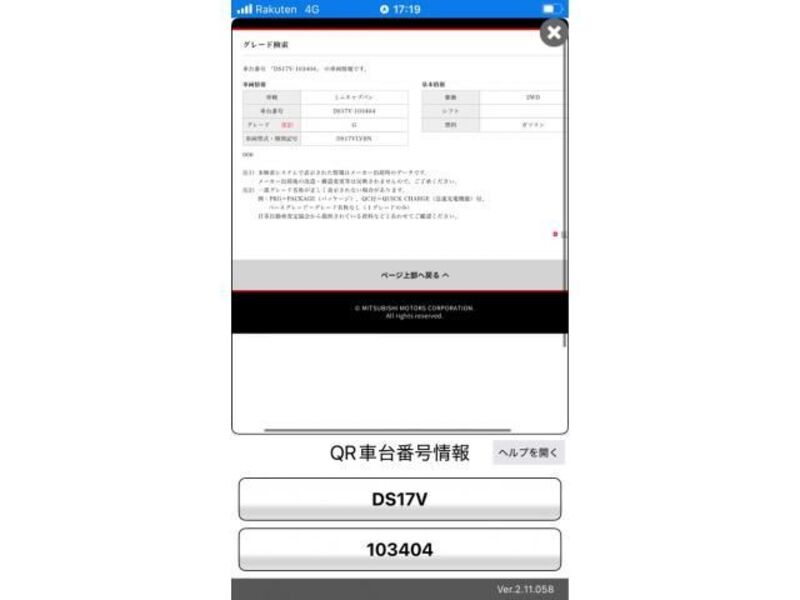Close the grade search web overlay
800x600 pixels.
pyautogui.click(x=553, y=33)
